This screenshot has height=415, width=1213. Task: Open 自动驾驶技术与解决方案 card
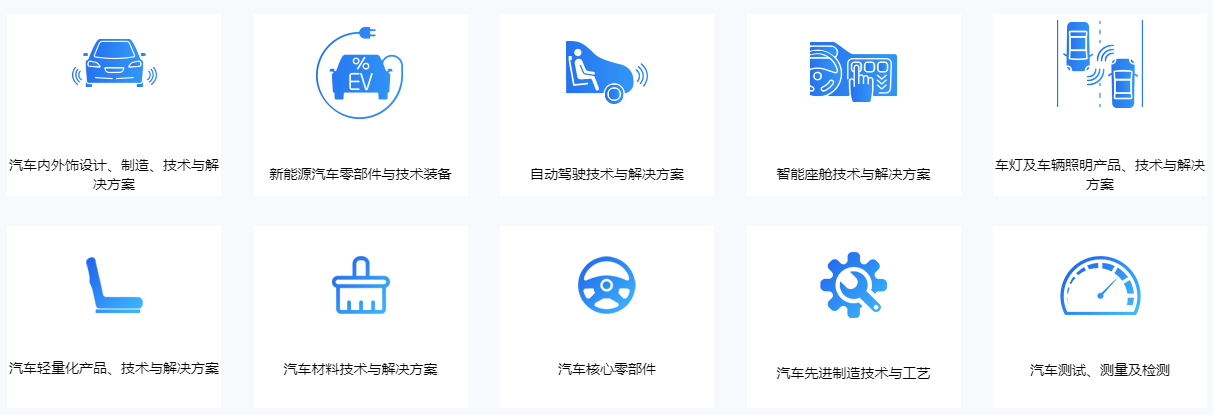(607, 105)
